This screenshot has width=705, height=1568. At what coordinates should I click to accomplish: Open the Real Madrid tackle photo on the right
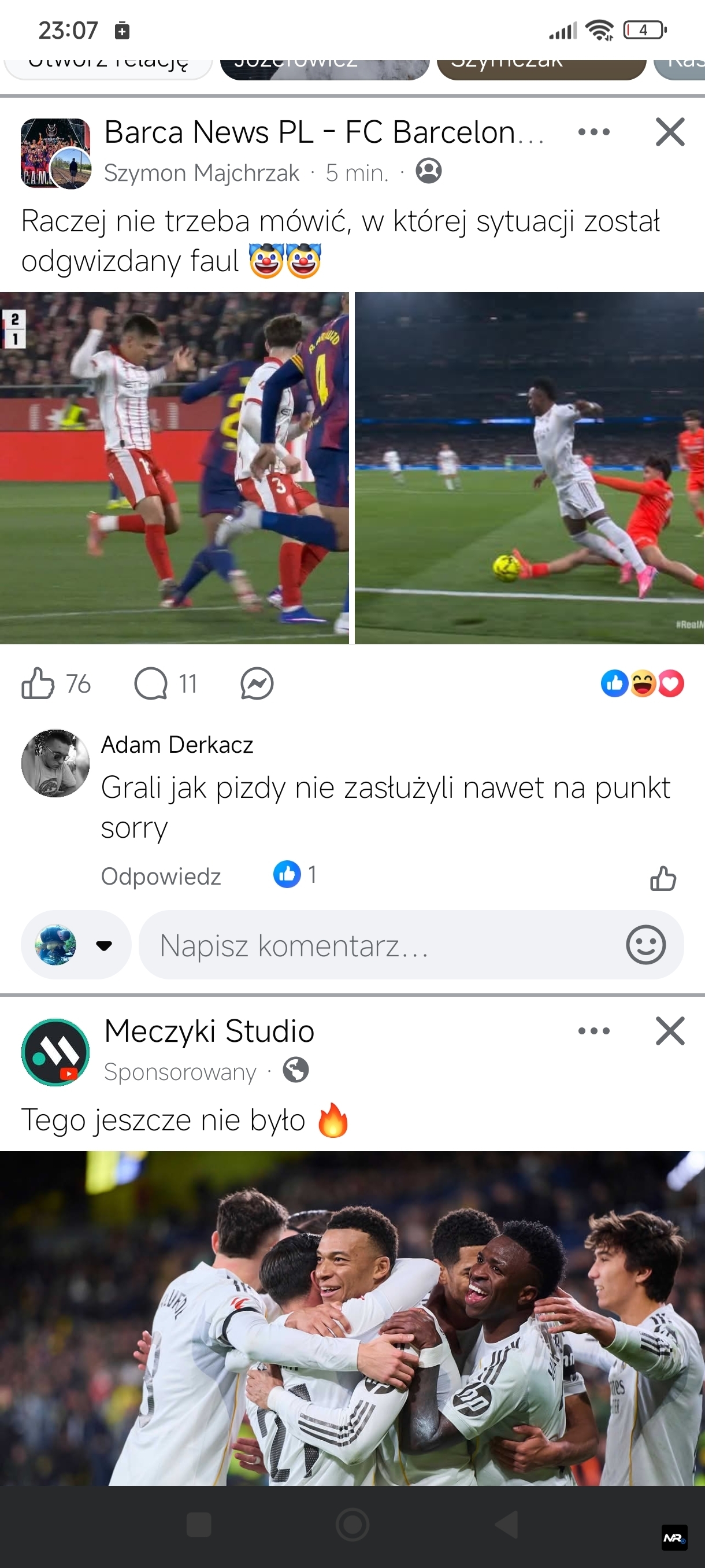(529, 468)
